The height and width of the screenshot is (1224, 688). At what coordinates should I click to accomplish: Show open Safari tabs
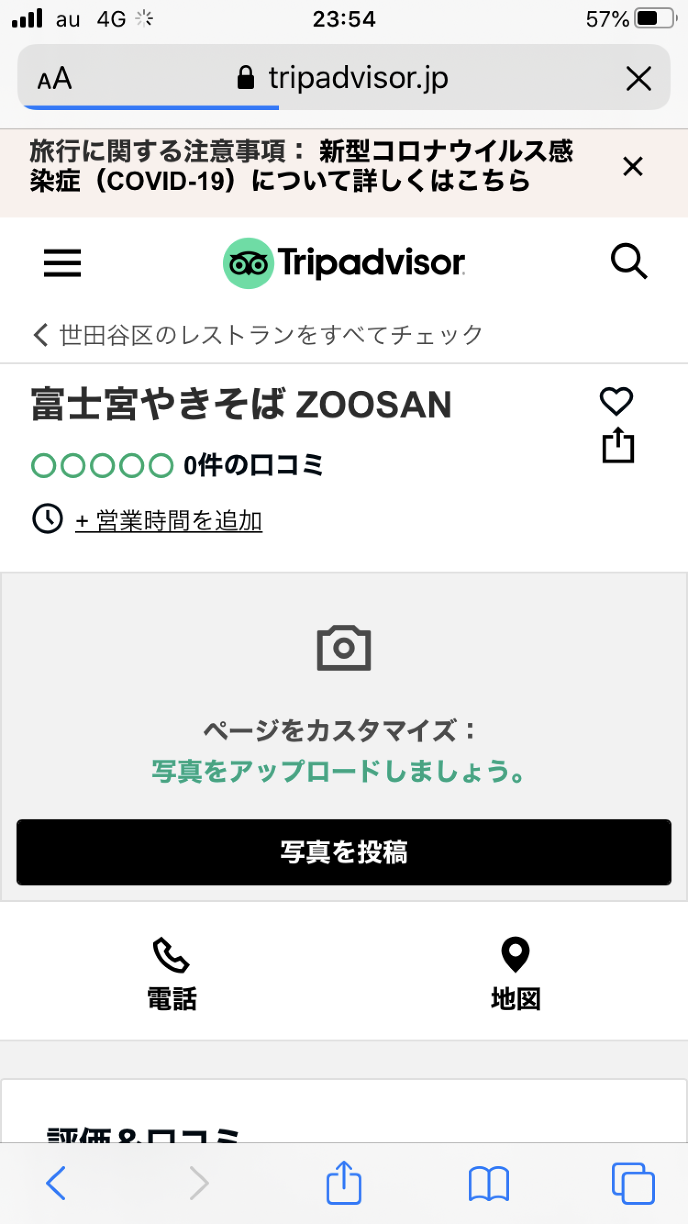click(632, 1184)
